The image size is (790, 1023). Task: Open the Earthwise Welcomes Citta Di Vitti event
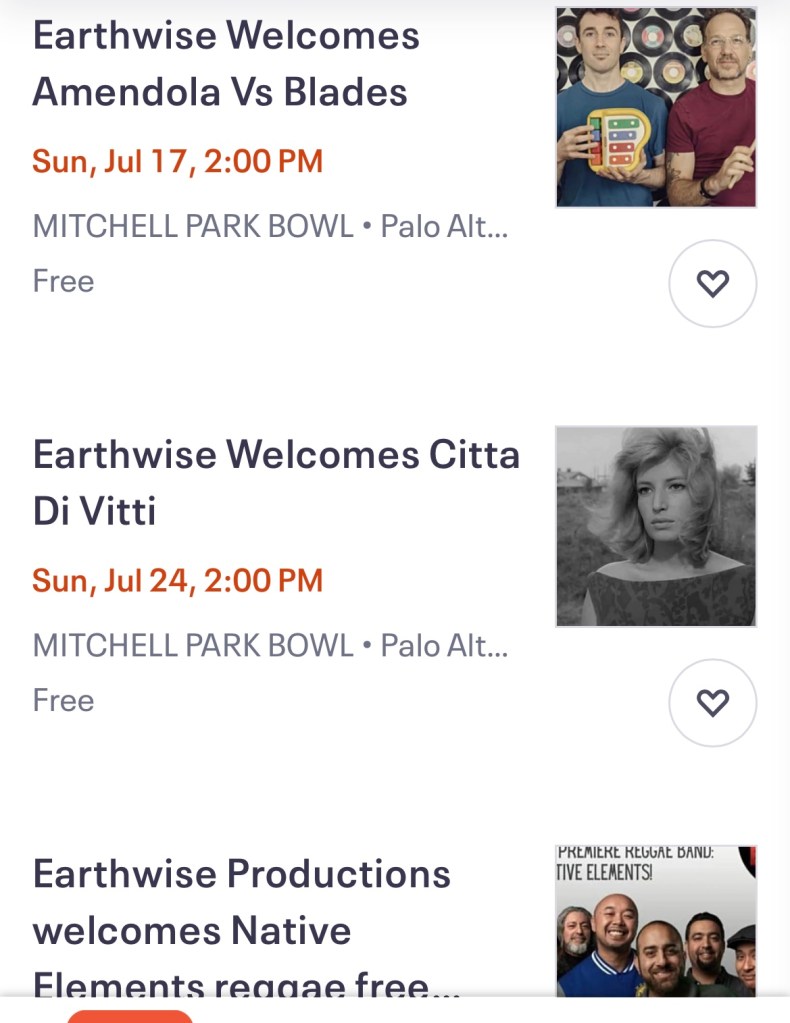[276, 483]
